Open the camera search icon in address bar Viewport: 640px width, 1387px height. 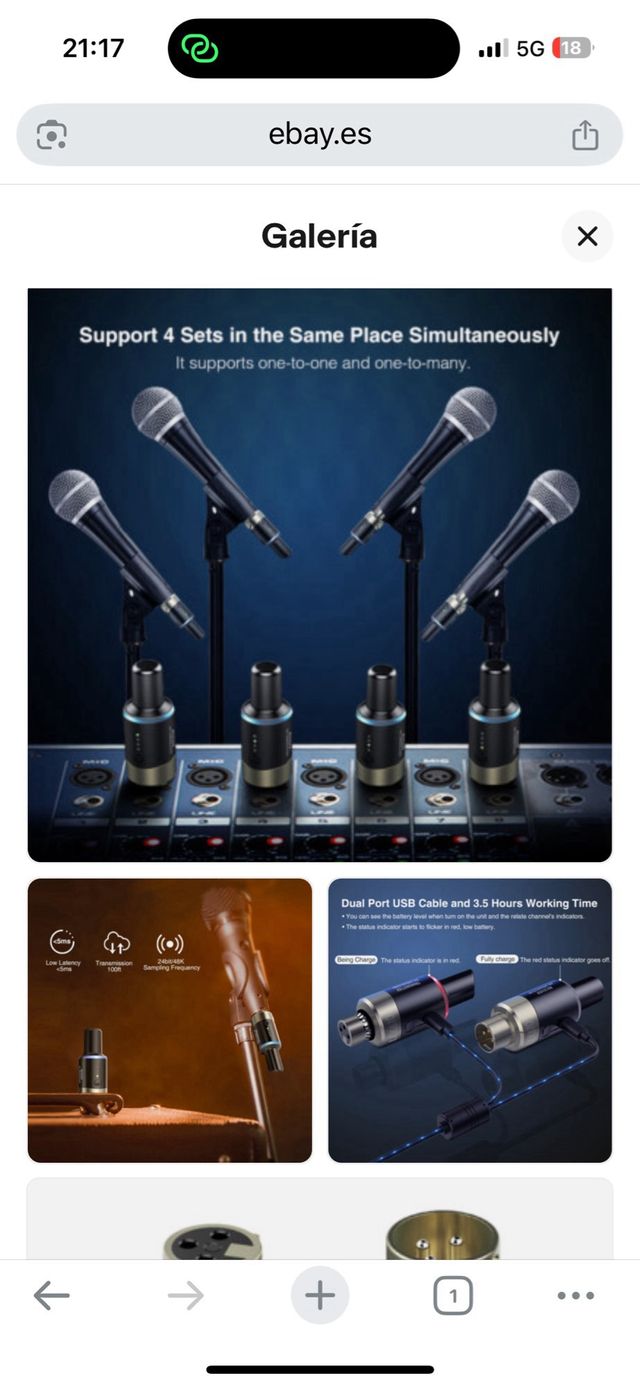[52, 135]
